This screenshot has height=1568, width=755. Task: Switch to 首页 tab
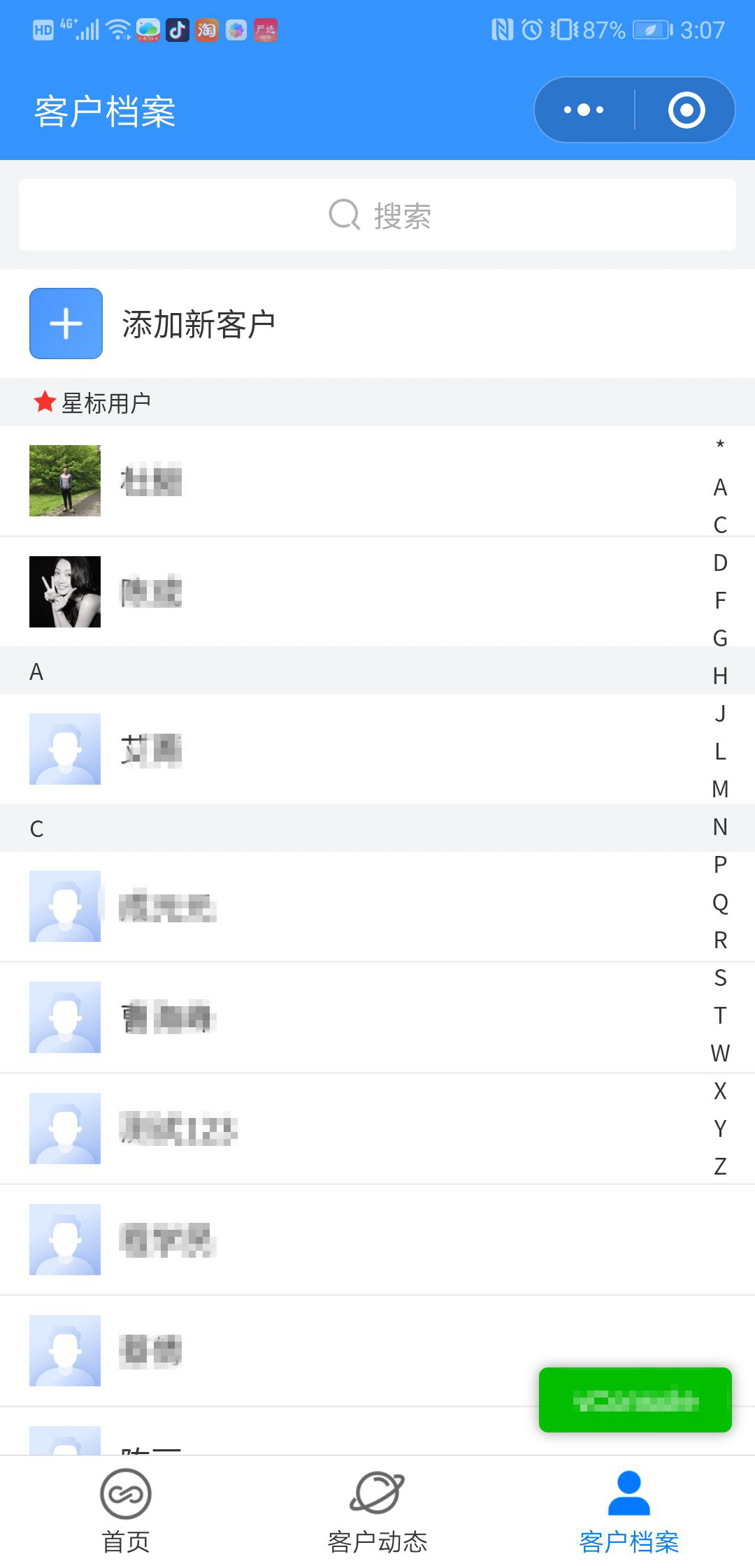coord(126,1510)
